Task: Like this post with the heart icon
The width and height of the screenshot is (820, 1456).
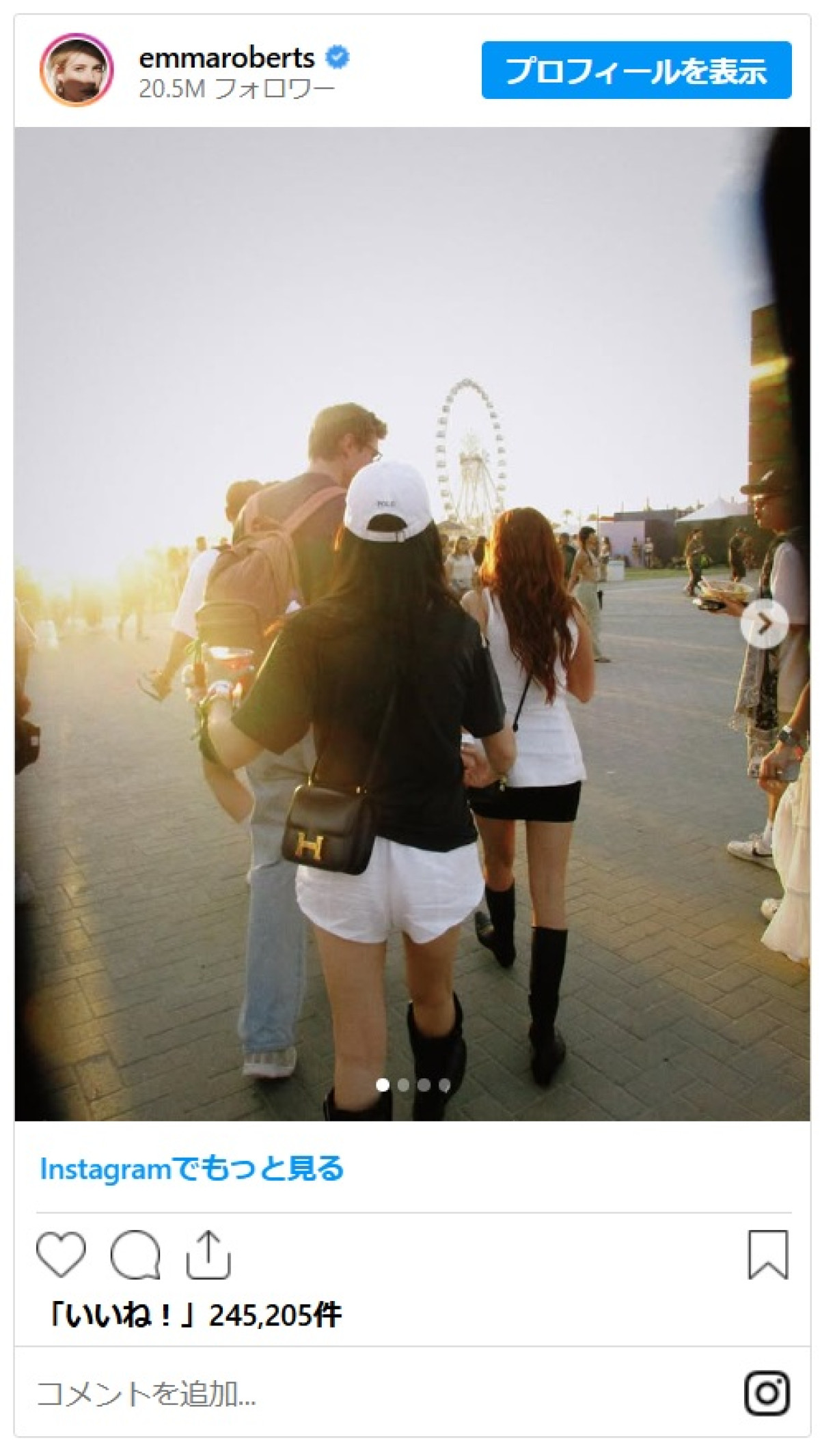Action: click(x=61, y=1255)
